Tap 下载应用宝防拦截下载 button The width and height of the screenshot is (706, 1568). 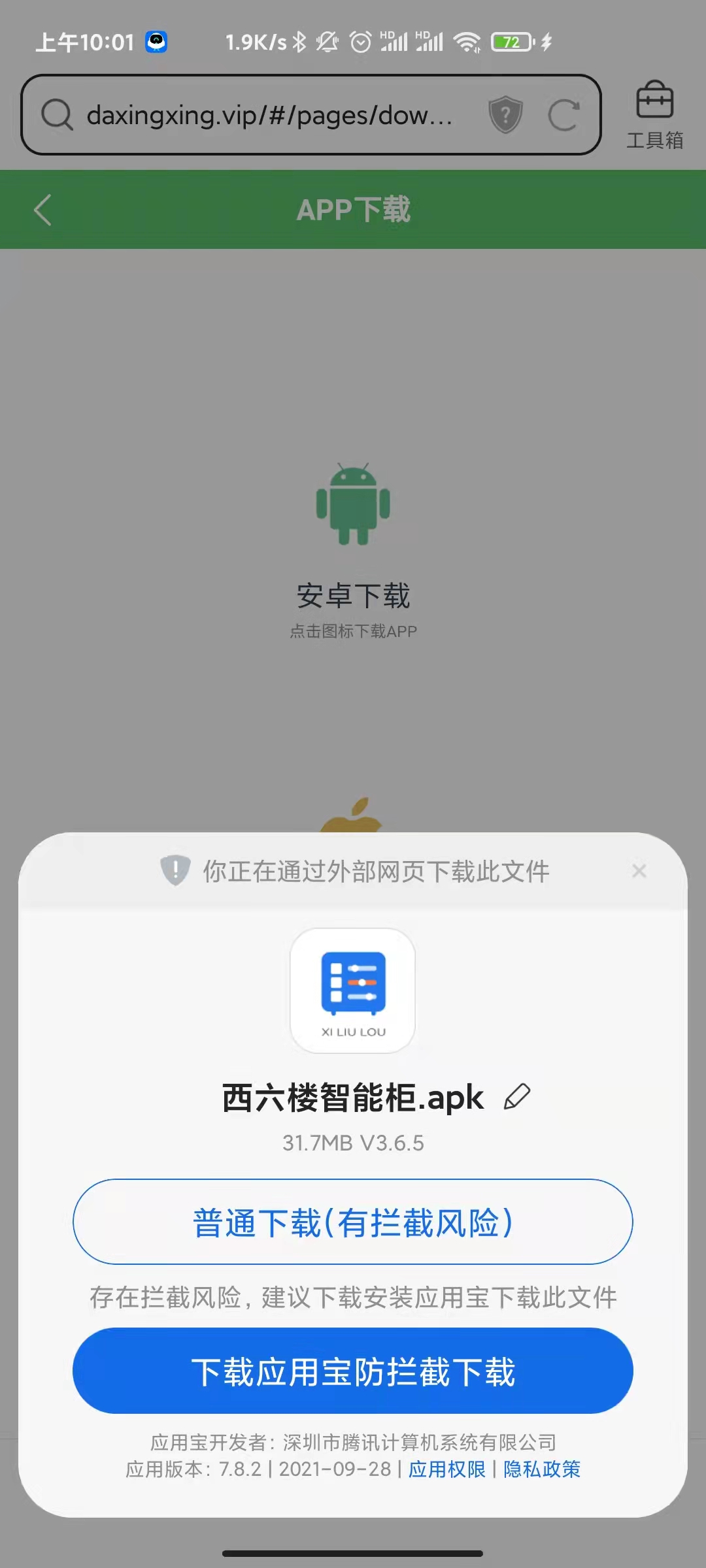click(x=353, y=1371)
